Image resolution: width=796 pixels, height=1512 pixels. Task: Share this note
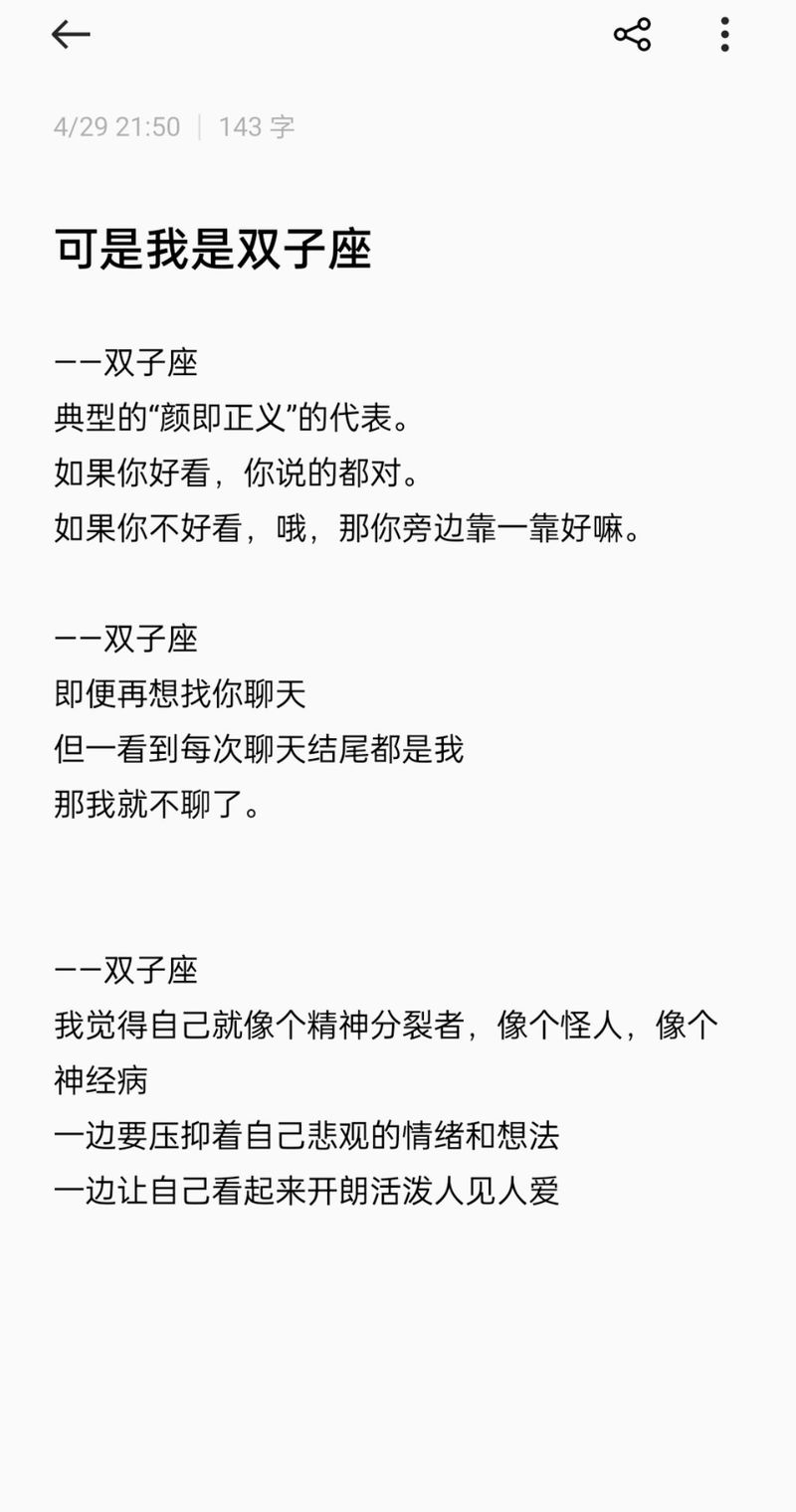tap(632, 35)
